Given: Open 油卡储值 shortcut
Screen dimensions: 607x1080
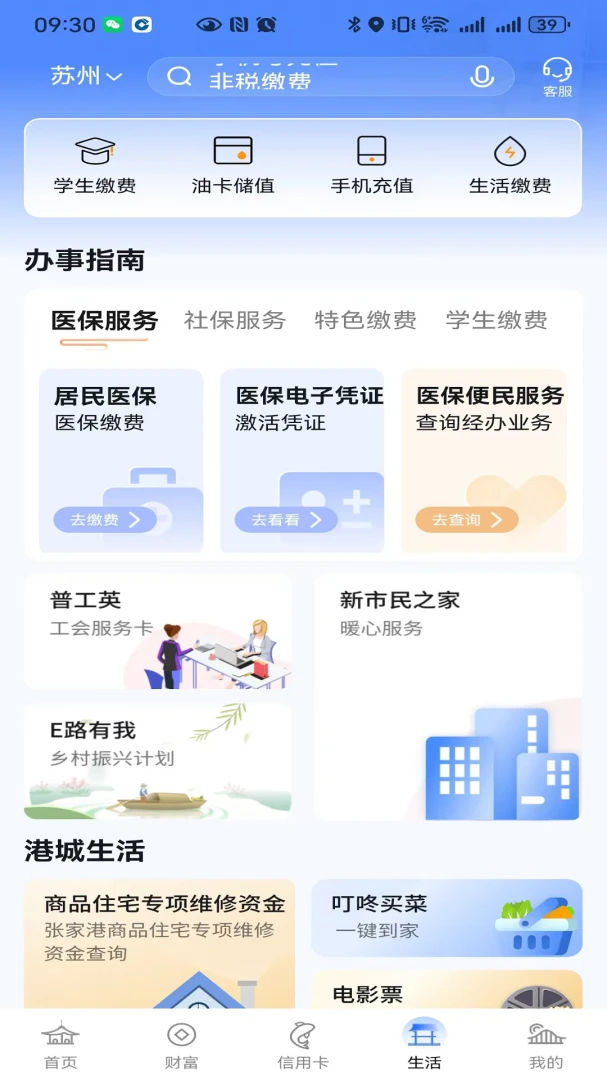Looking at the screenshot, I should tap(233, 166).
